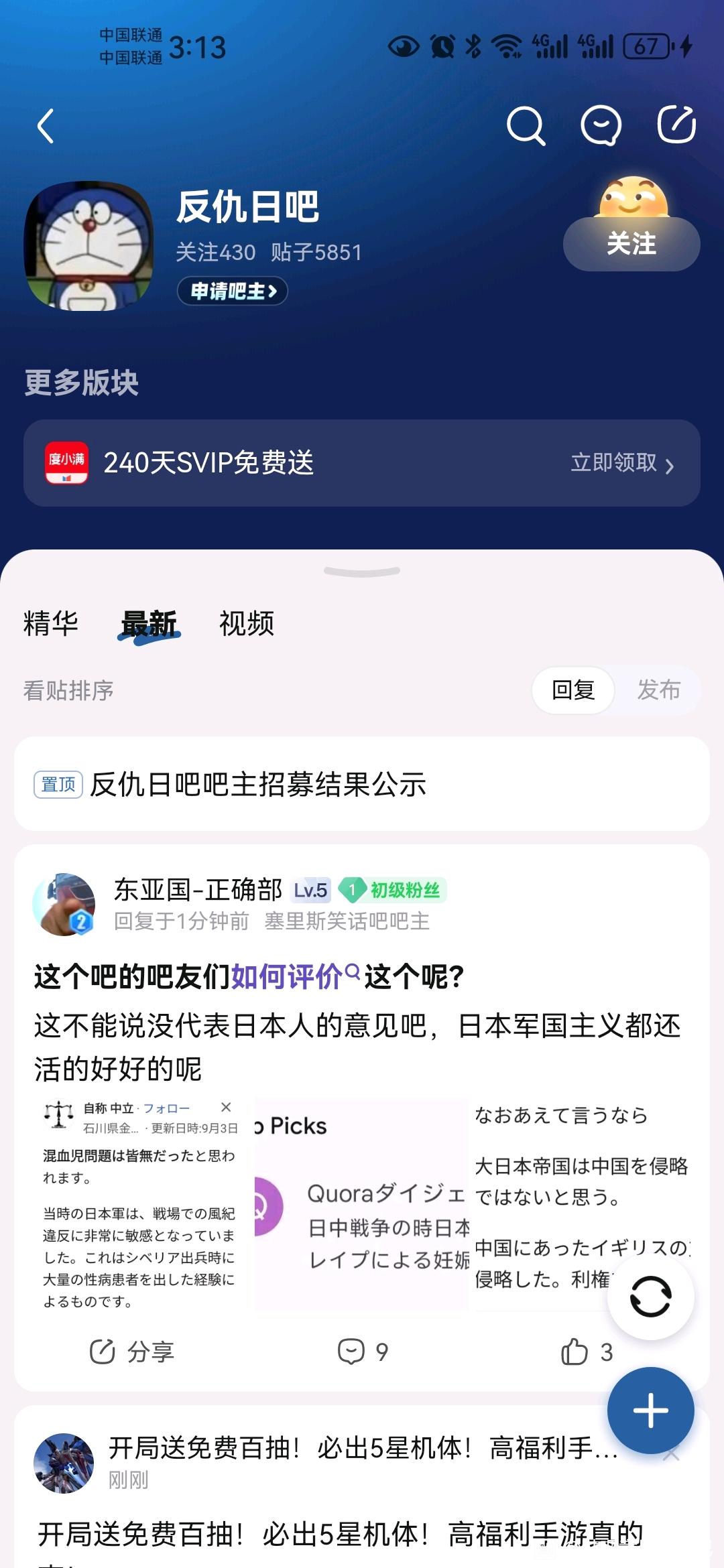
Task: Create a new post with the plus button
Action: [x=650, y=1410]
